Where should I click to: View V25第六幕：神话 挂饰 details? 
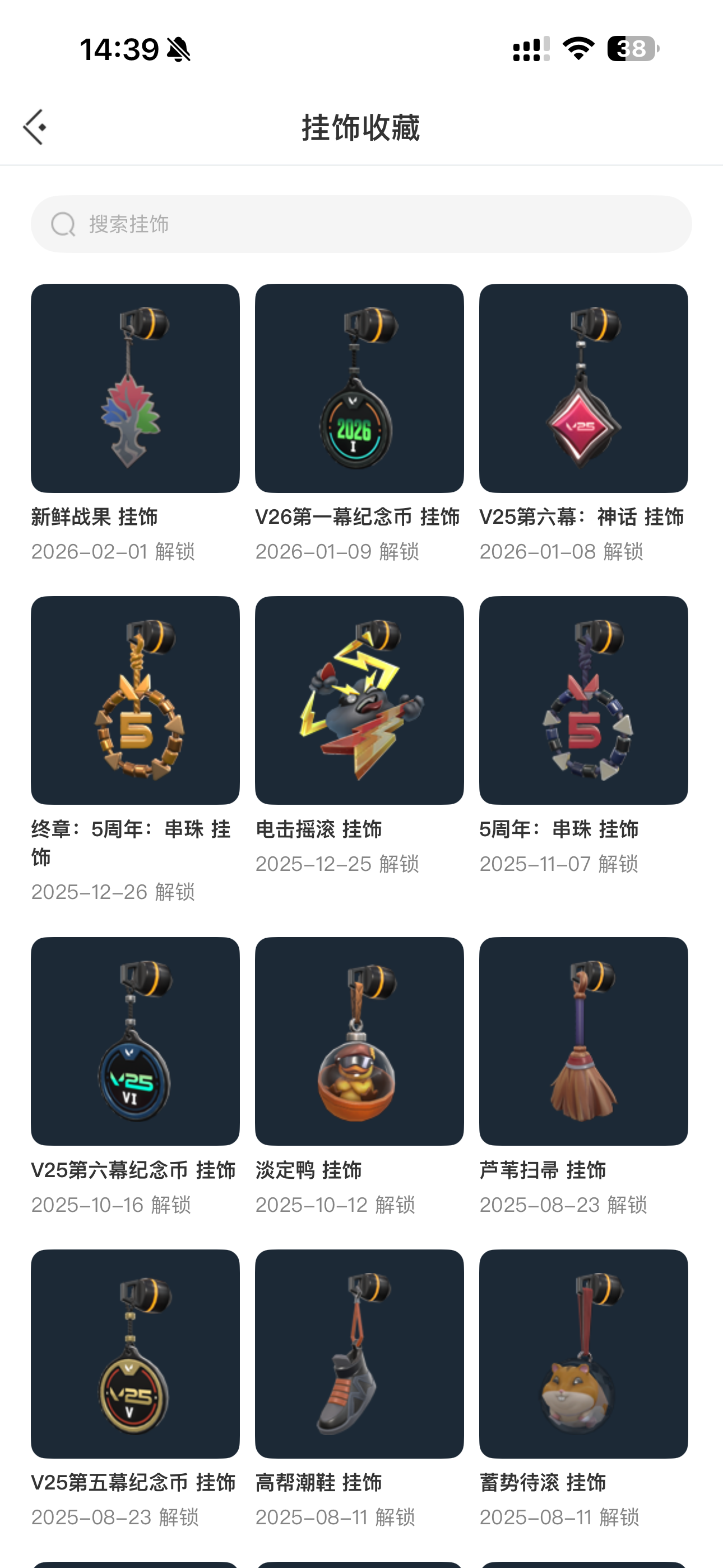point(583,388)
